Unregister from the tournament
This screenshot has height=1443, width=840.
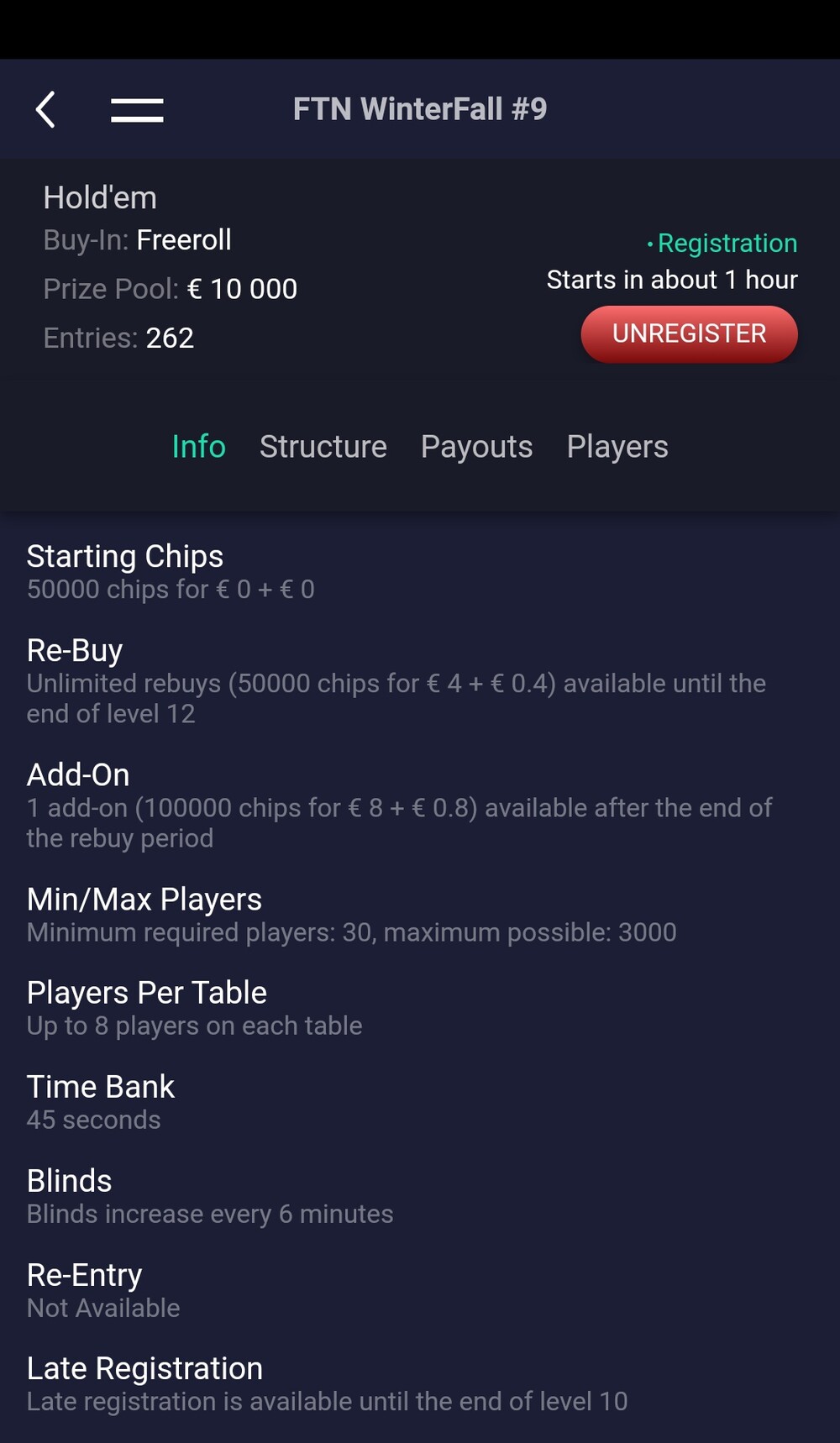pyautogui.click(x=689, y=334)
